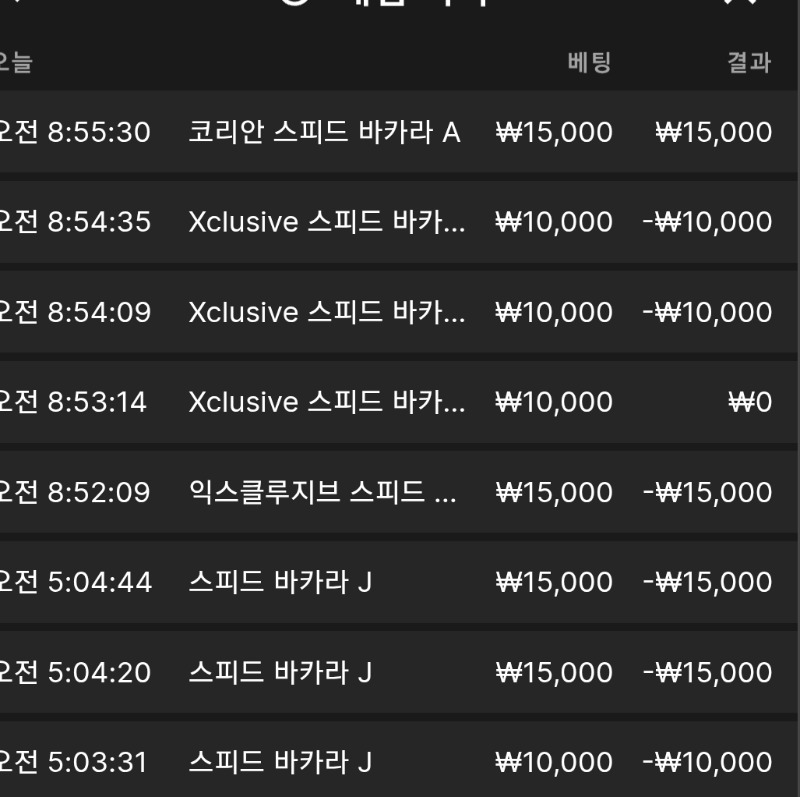
Task: Open the 8:55:30 코리안 스피드 바카라 A record
Action: [400, 132]
